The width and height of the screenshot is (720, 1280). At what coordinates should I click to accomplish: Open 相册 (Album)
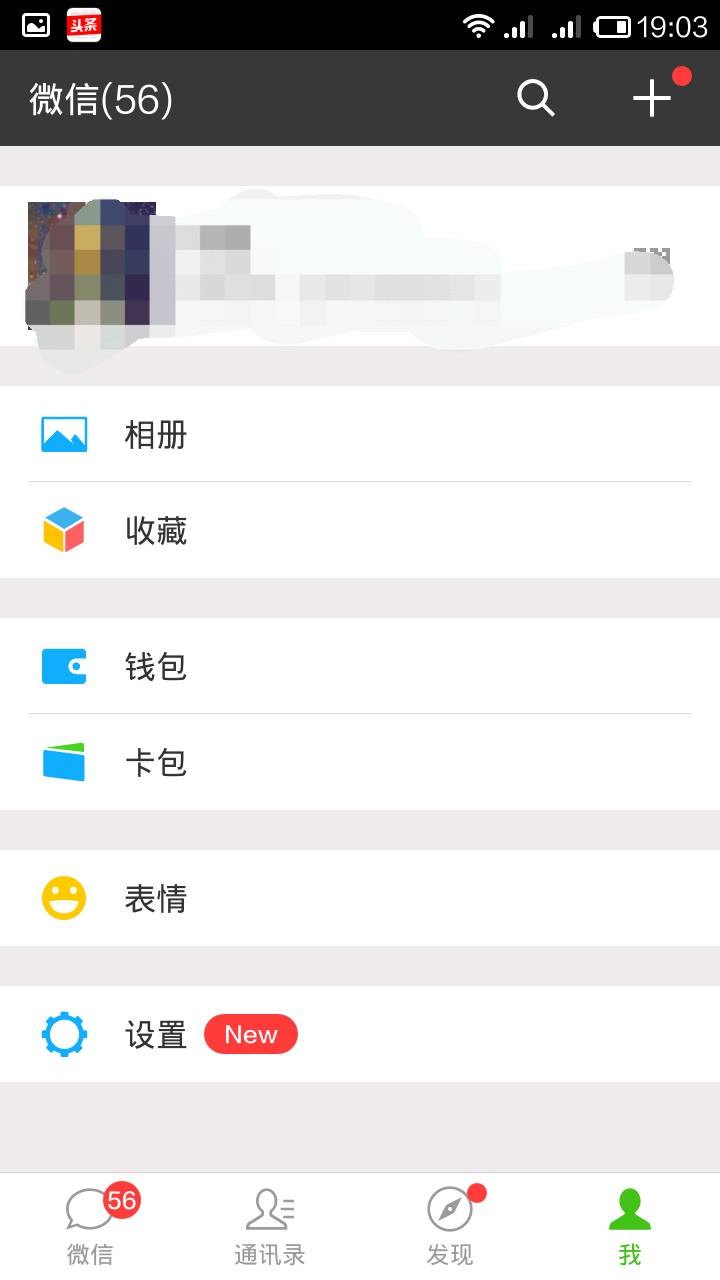click(x=360, y=434)
